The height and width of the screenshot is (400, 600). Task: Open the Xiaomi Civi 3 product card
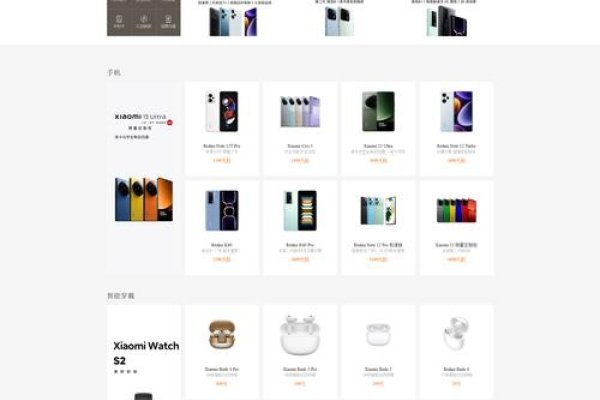300,128
